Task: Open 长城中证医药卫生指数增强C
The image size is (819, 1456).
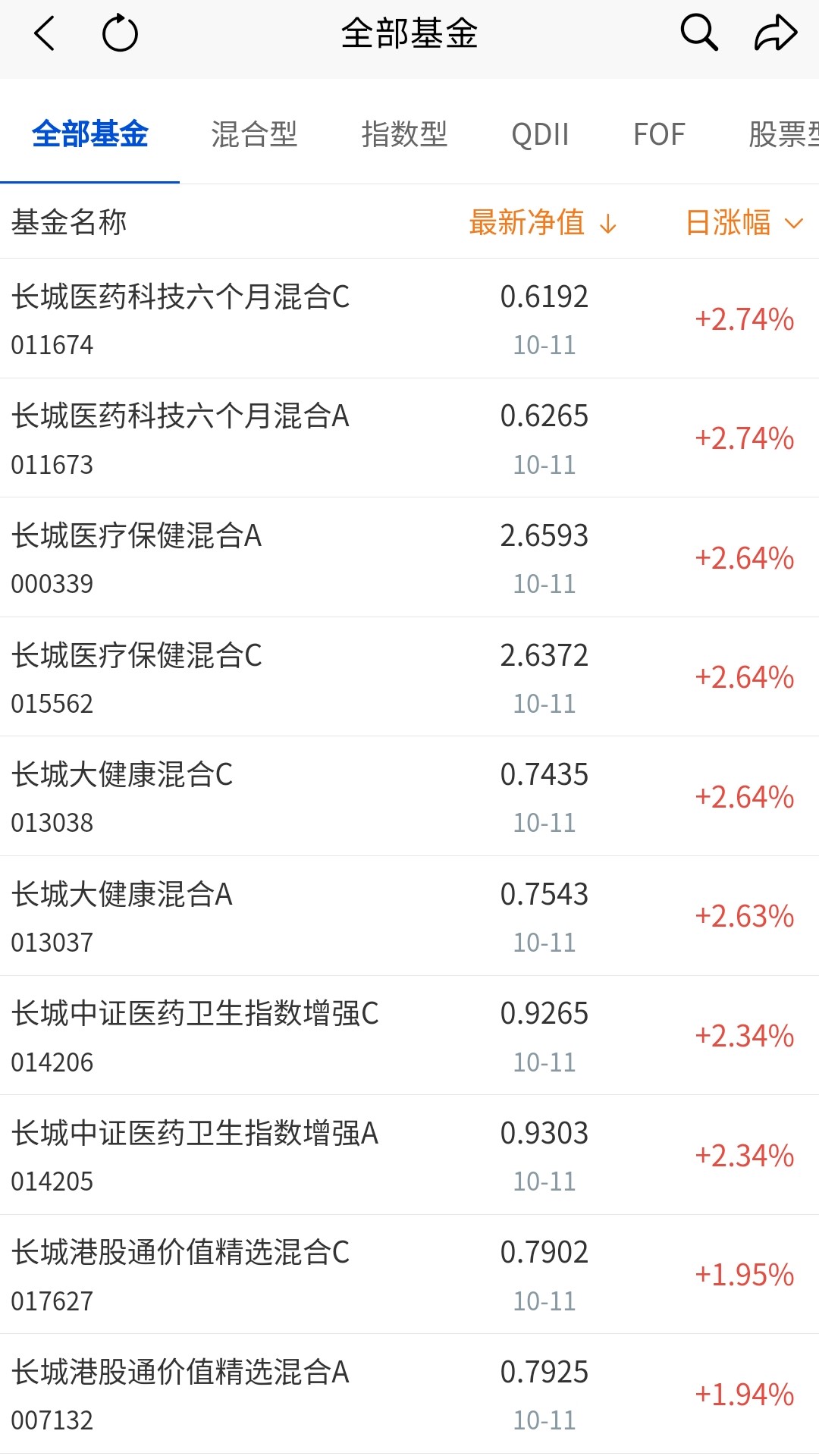Action: pos(193,1014)
